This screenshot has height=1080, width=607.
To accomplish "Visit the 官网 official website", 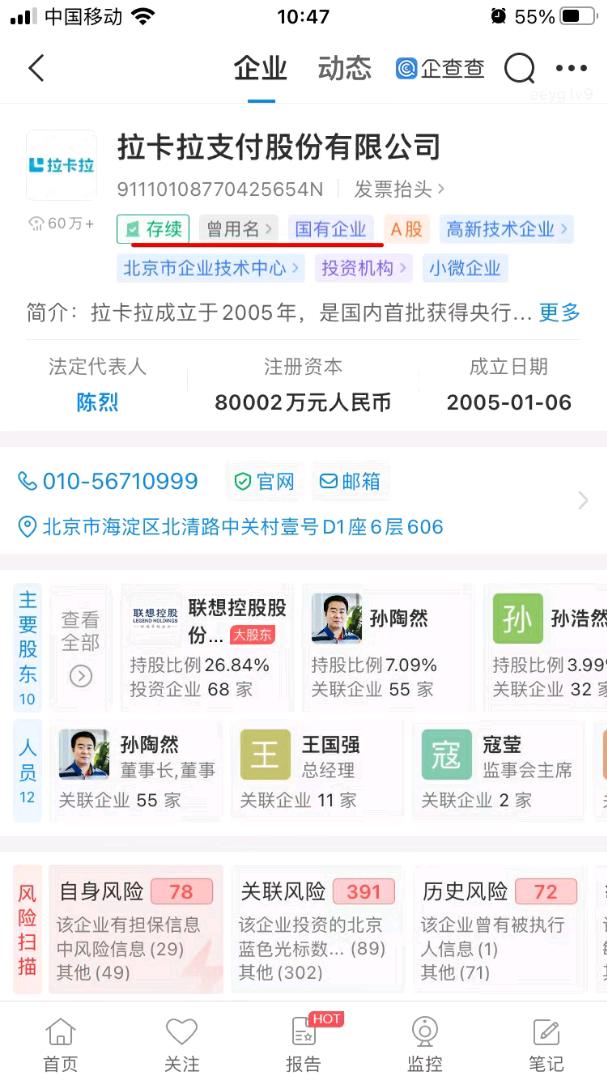I will pos(265,481).
